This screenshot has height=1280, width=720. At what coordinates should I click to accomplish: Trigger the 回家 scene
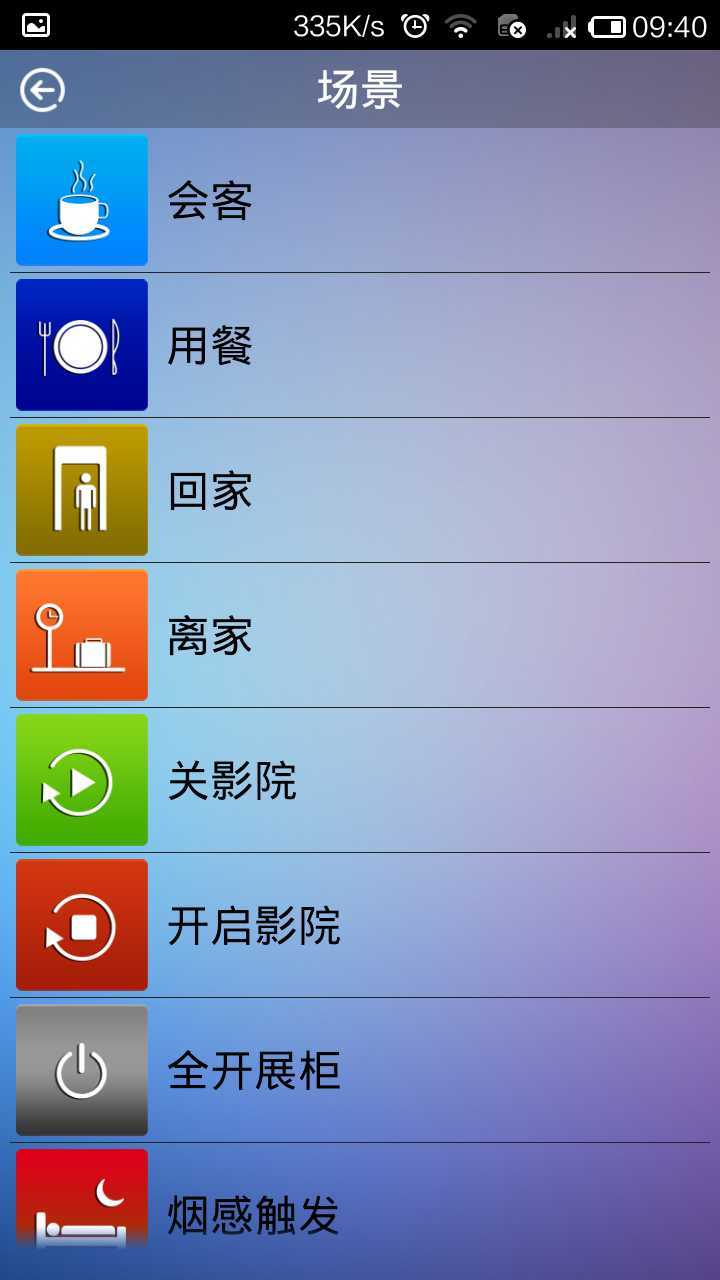pyautogui.click(x=360, y=490)
